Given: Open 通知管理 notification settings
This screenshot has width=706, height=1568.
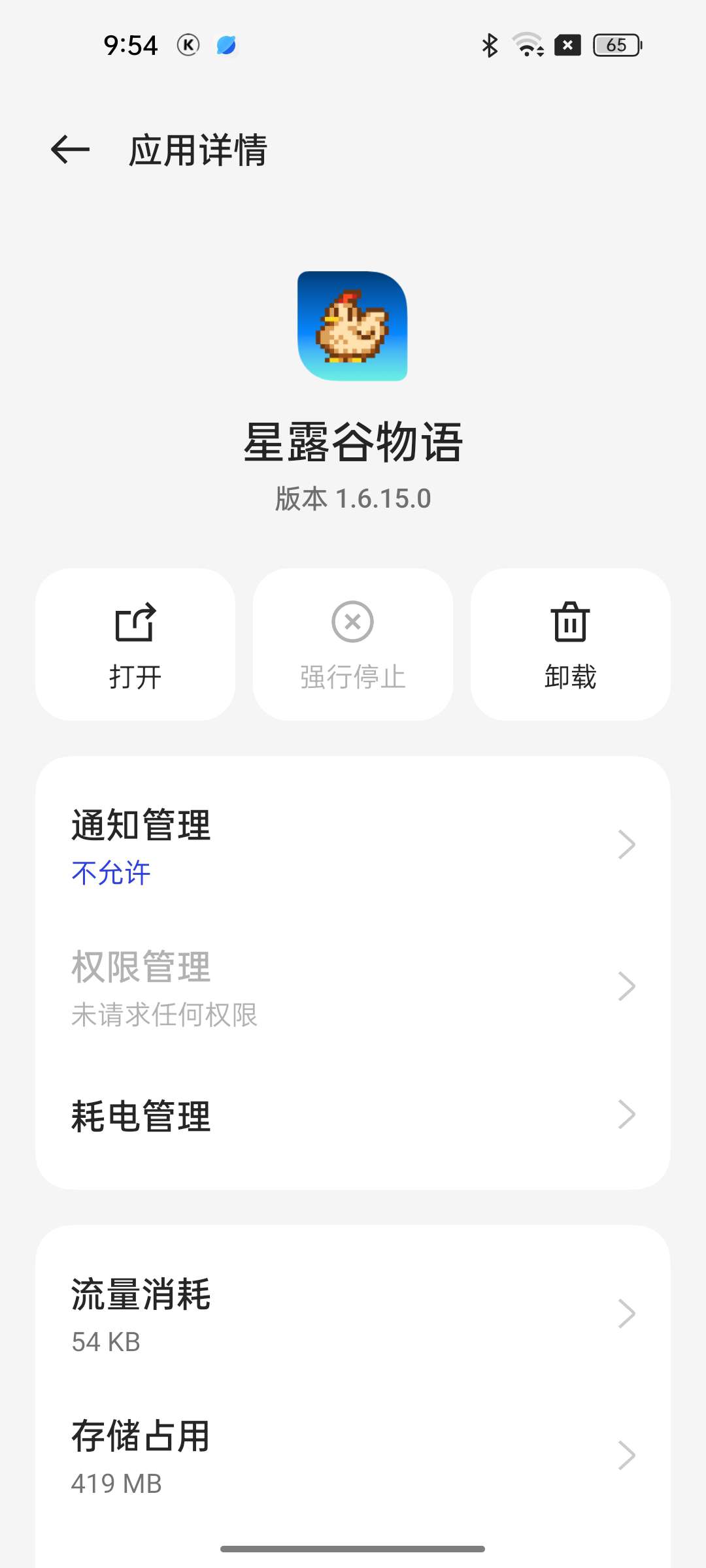Looking at the screenshot, I should tap(353, 845).
